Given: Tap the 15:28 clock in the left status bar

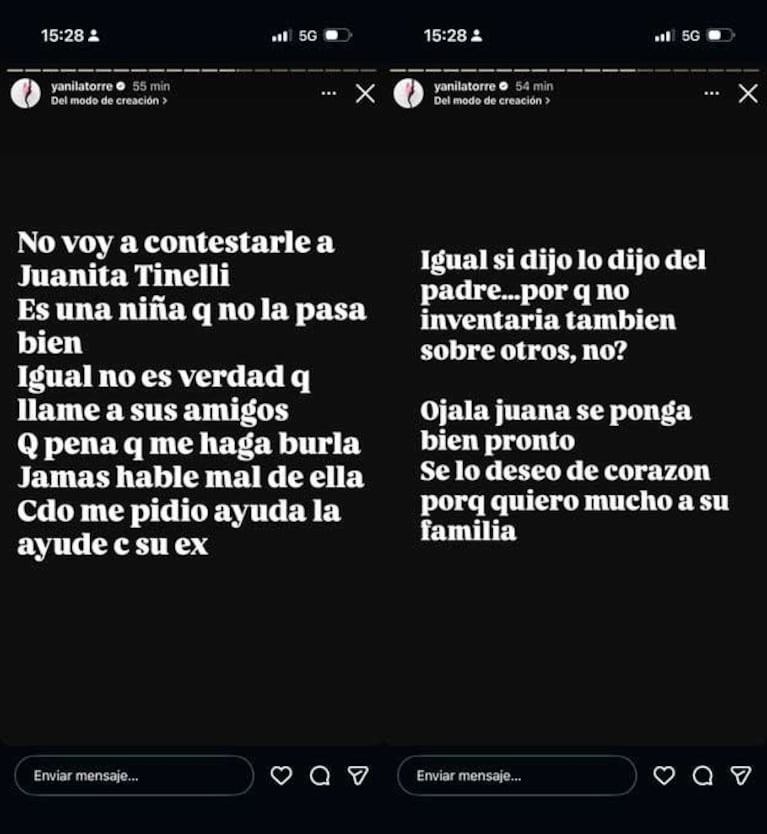Looking at the screenshot, I should point(63,32).
